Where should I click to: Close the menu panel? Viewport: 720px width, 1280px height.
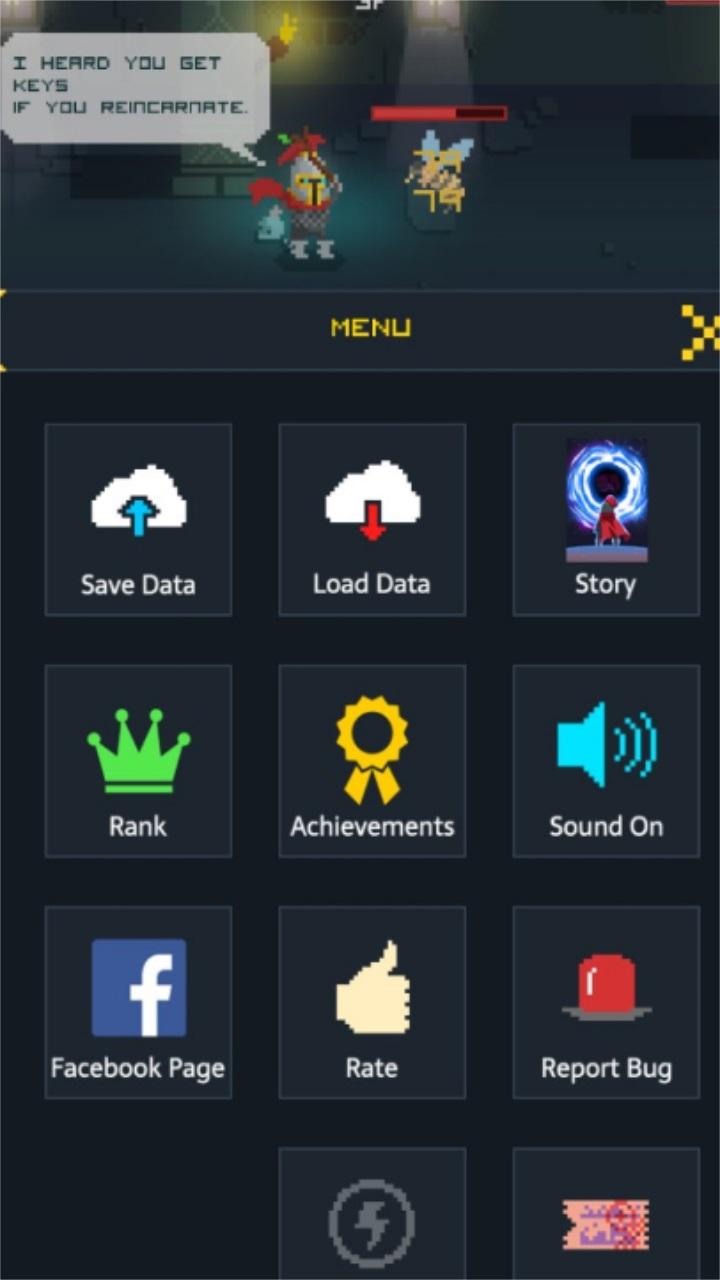point(701,332)
